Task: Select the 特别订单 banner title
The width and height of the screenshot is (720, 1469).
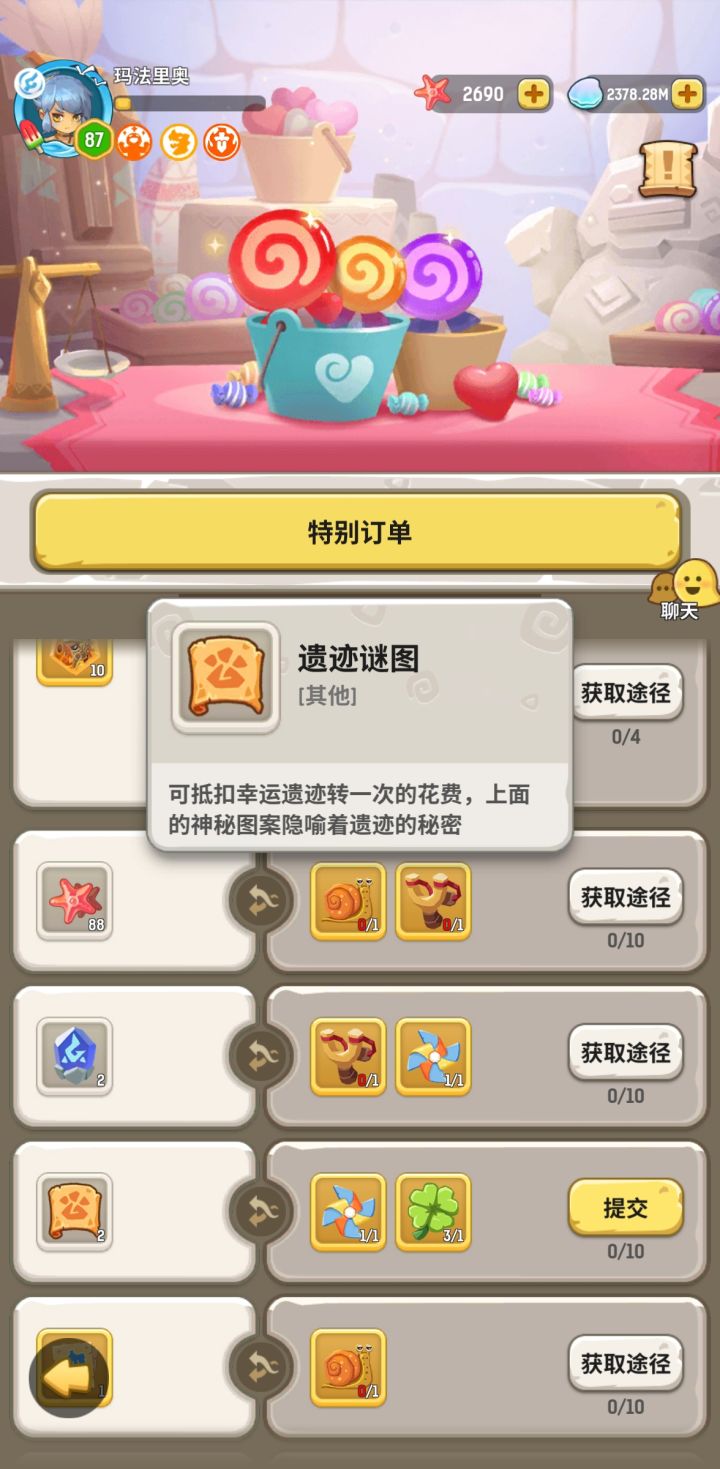Action: coord(360,532)
